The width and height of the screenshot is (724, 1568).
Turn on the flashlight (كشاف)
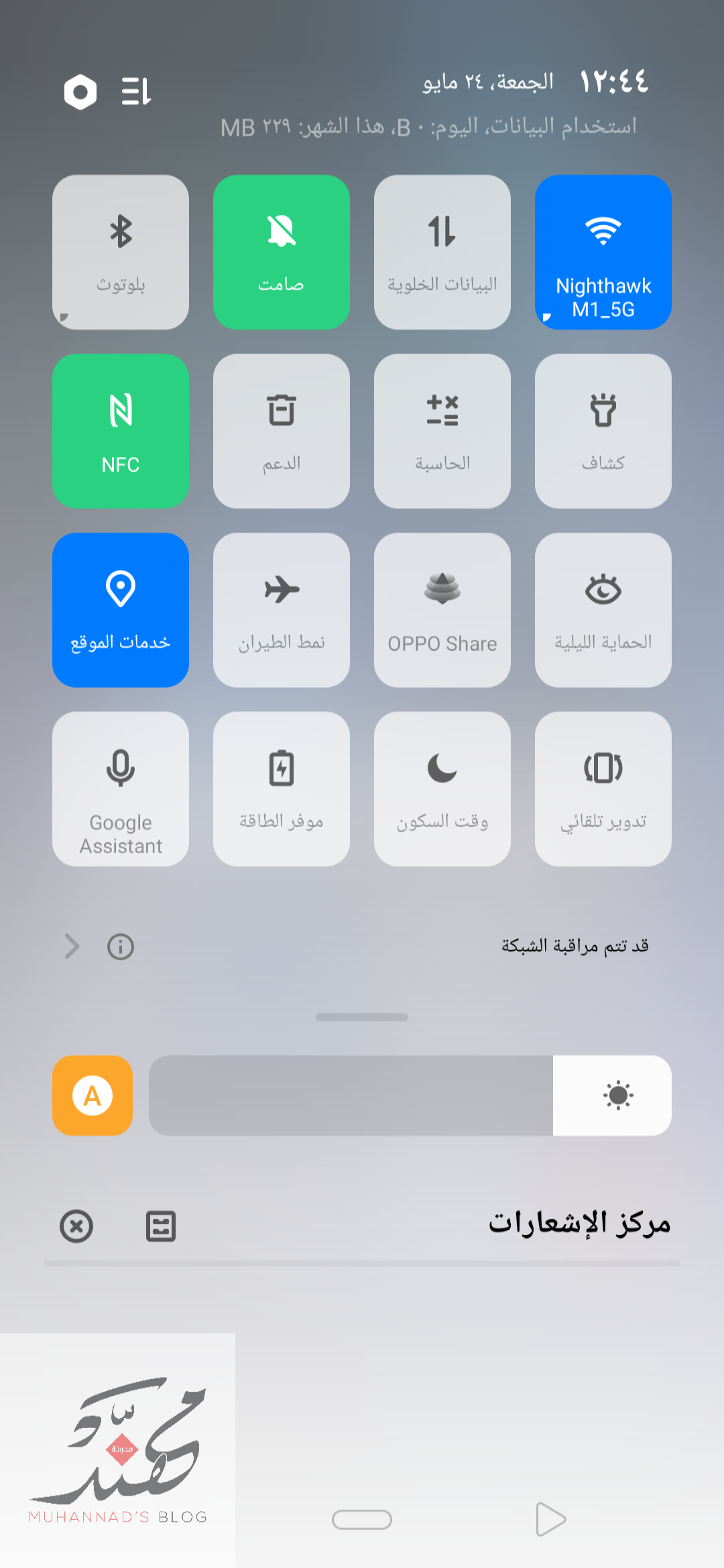point(603,431)
